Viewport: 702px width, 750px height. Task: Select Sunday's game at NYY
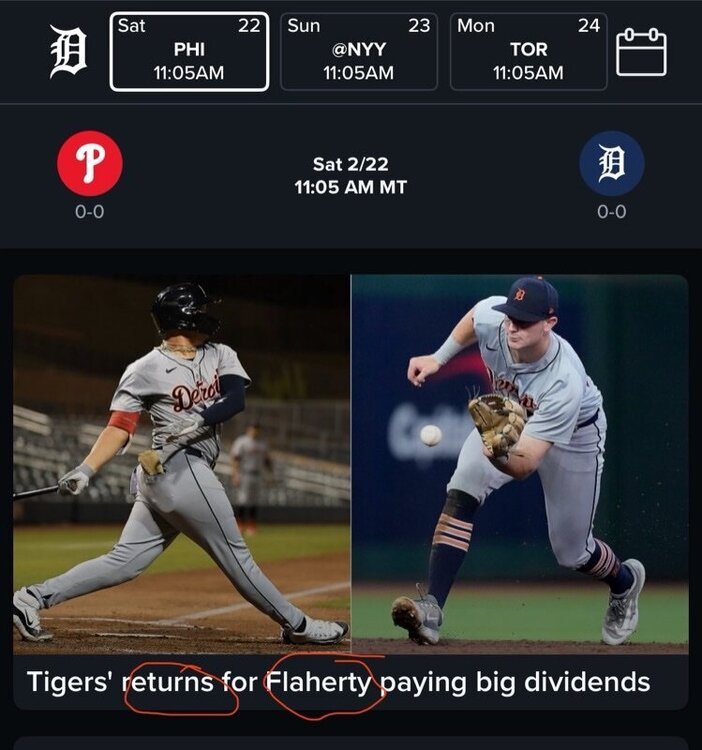tap(358, 51)
